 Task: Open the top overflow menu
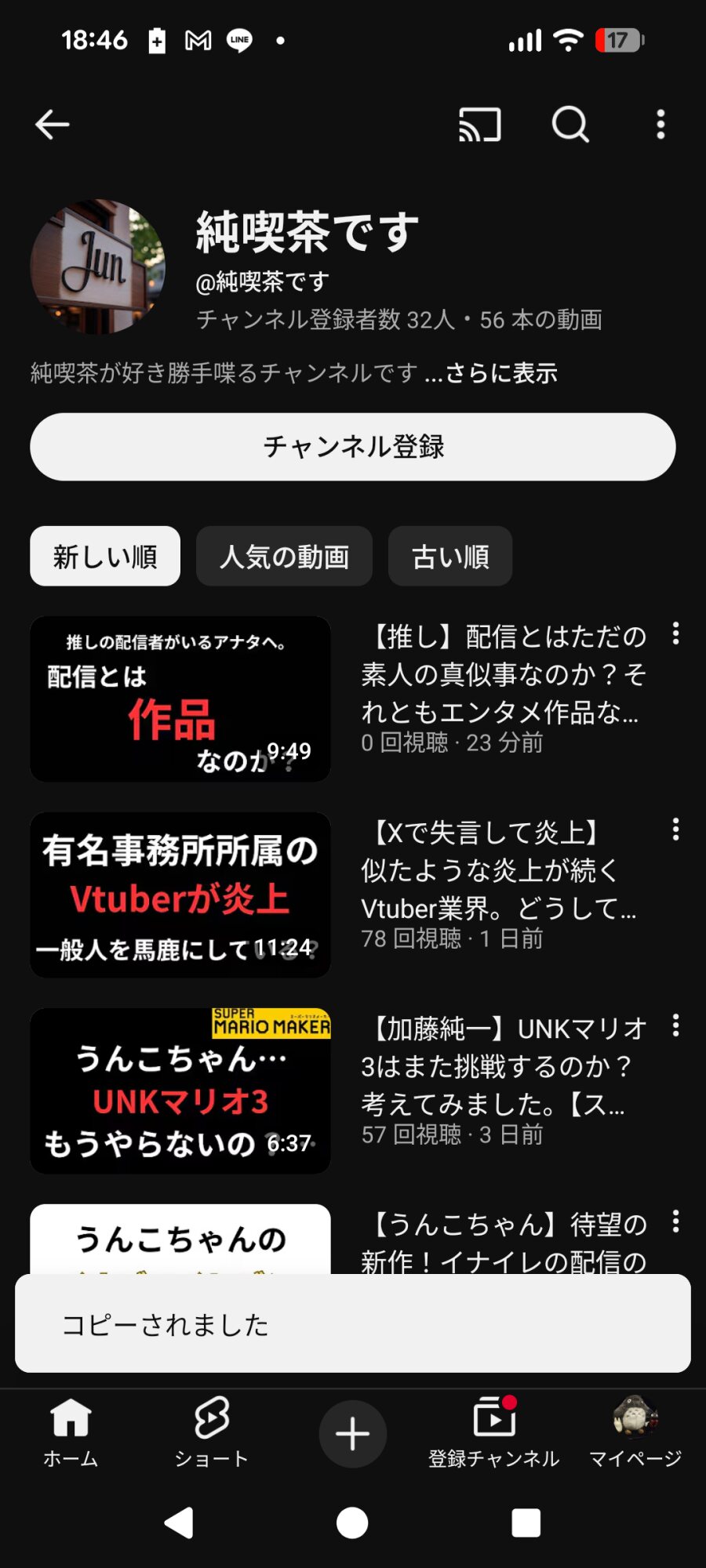[661, 125]
